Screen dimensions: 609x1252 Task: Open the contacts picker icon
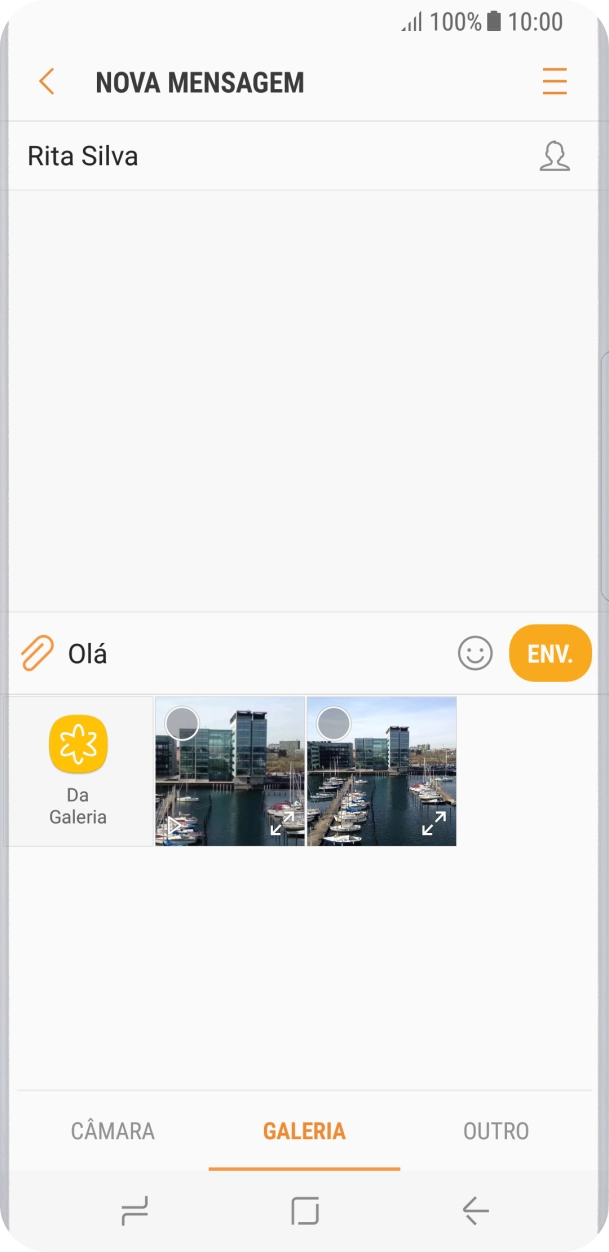[x=555, y=156]
